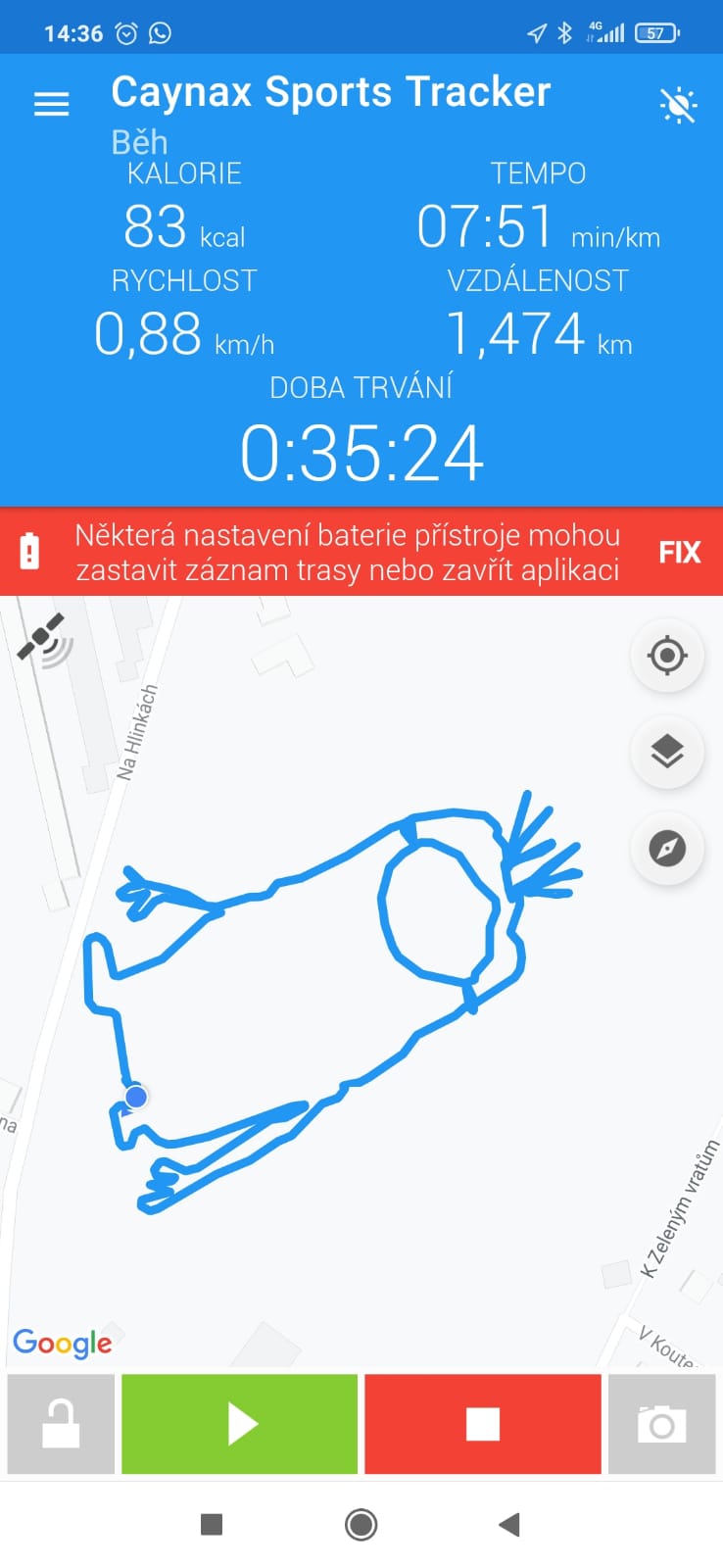Resume tracking with green play button
This screenshot has width=723, height=1568.
pos(240,1424)
